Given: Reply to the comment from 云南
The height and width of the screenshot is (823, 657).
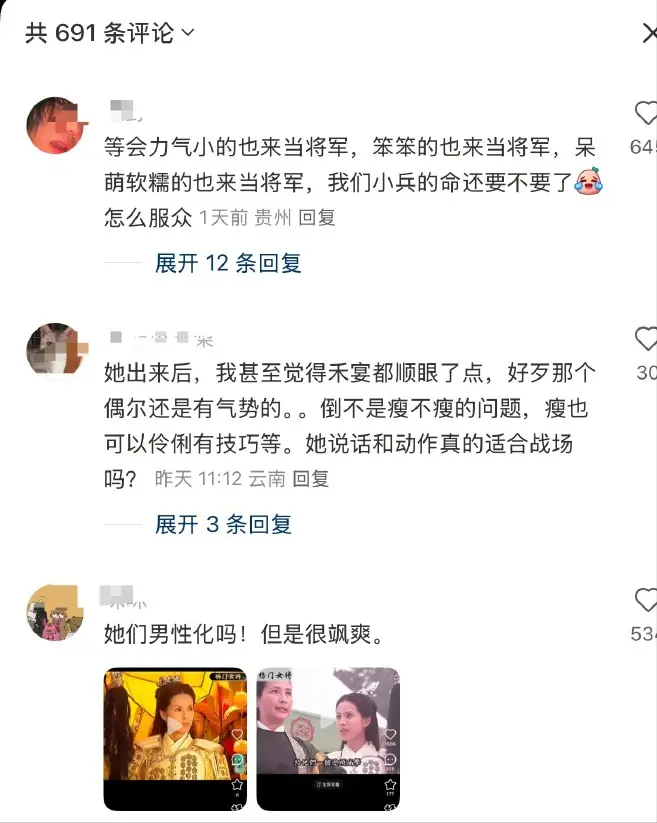Looking at the screenshot, I should pyautogui.click(x=311, y=479).
